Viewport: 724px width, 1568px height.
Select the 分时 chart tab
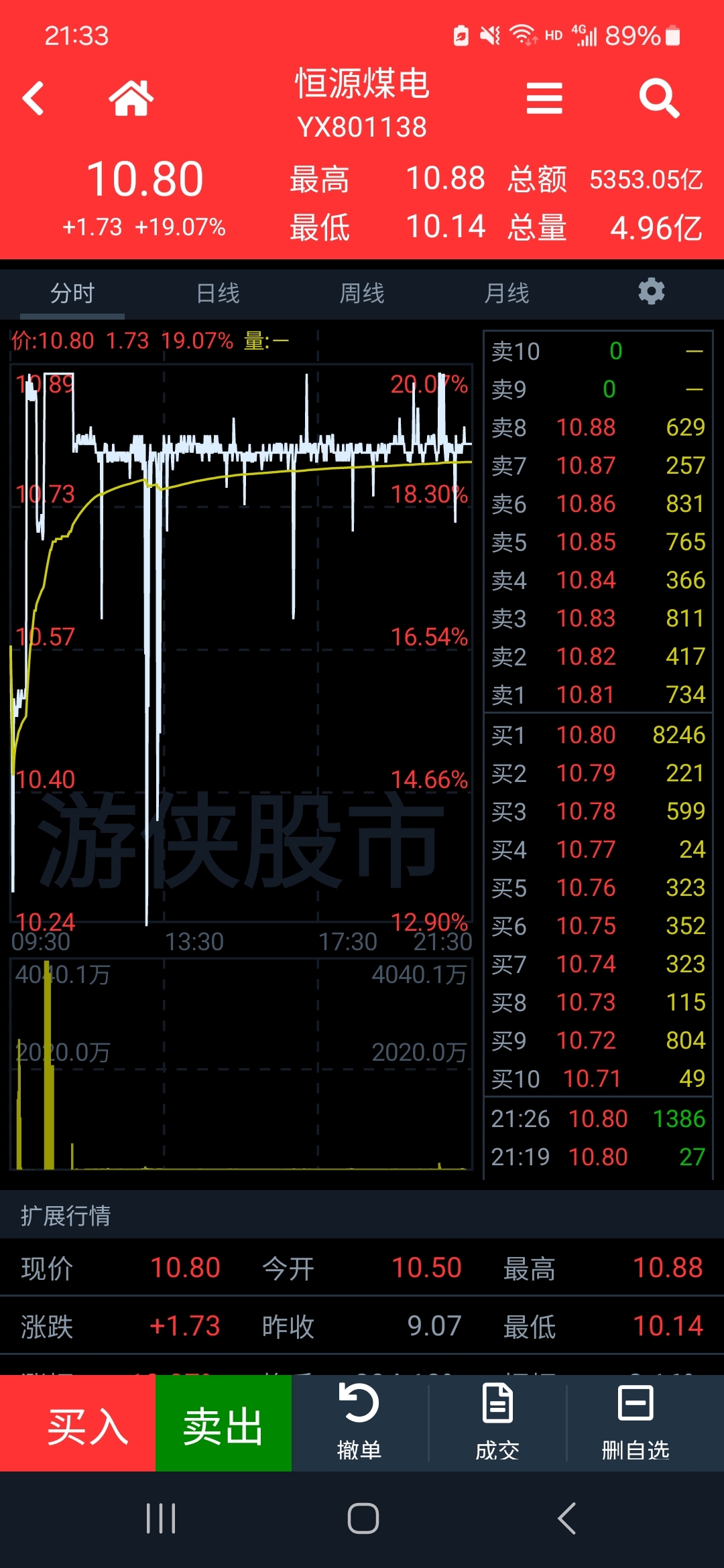point(72,293)
